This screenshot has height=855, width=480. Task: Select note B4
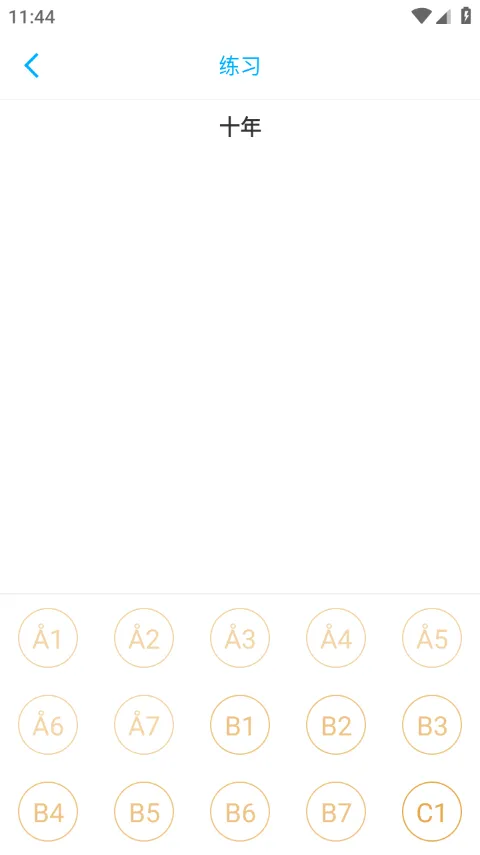tap(48, 812)
